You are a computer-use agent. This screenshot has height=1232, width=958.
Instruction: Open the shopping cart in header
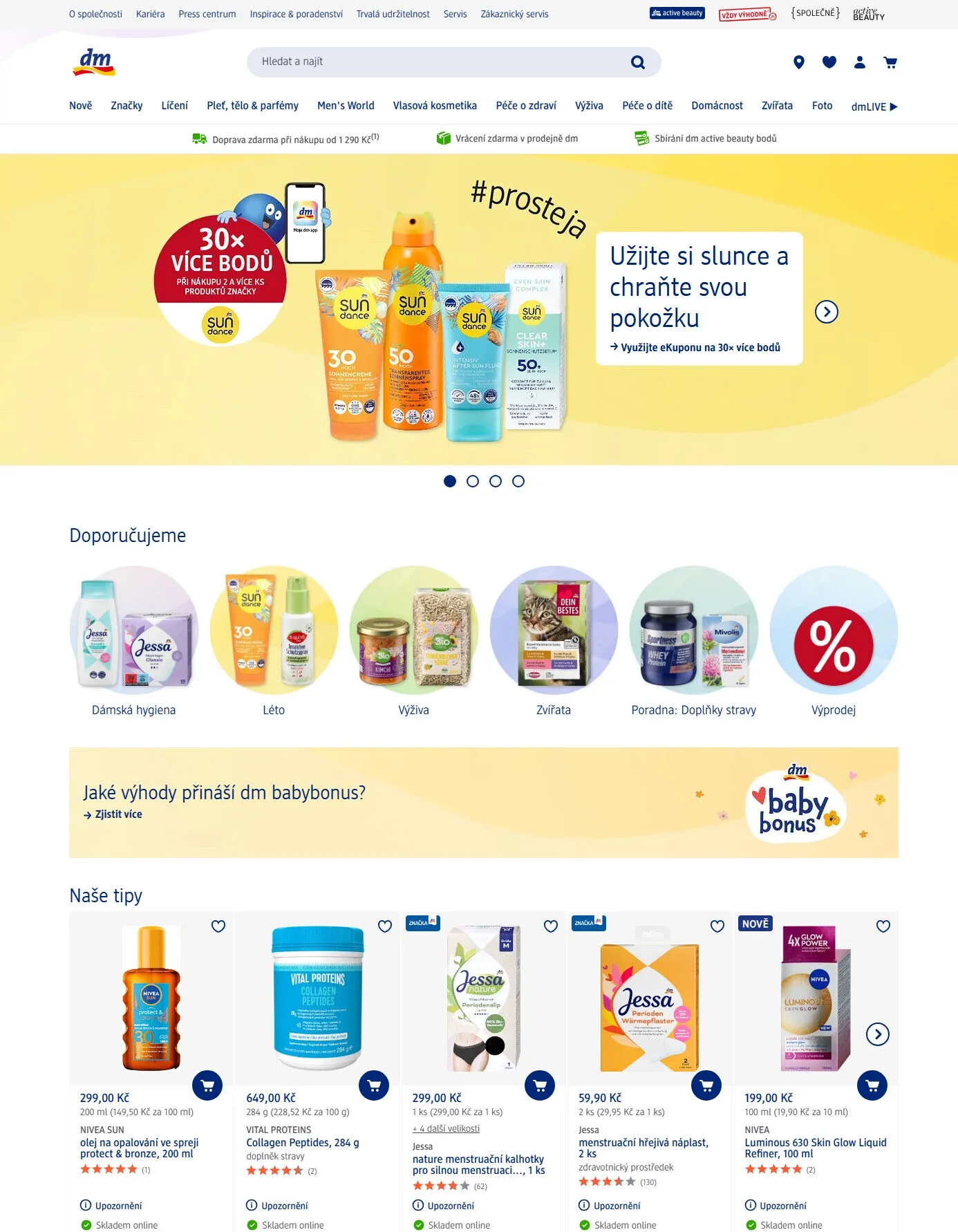[890, 62]
